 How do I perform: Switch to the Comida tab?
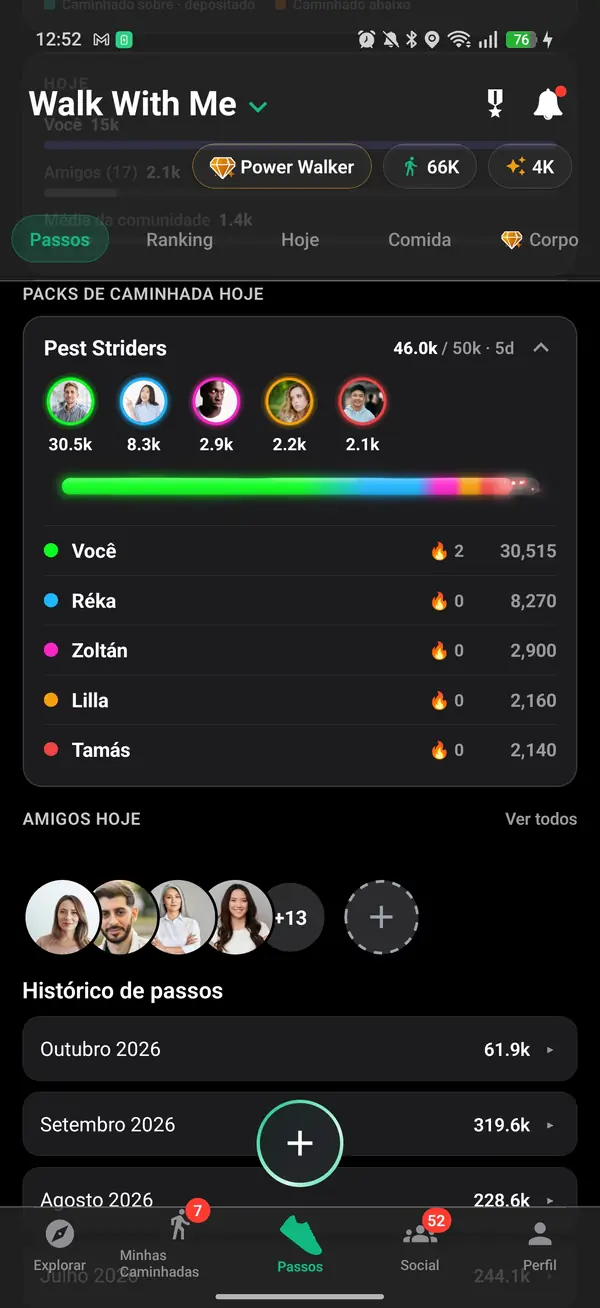(419, 240)
